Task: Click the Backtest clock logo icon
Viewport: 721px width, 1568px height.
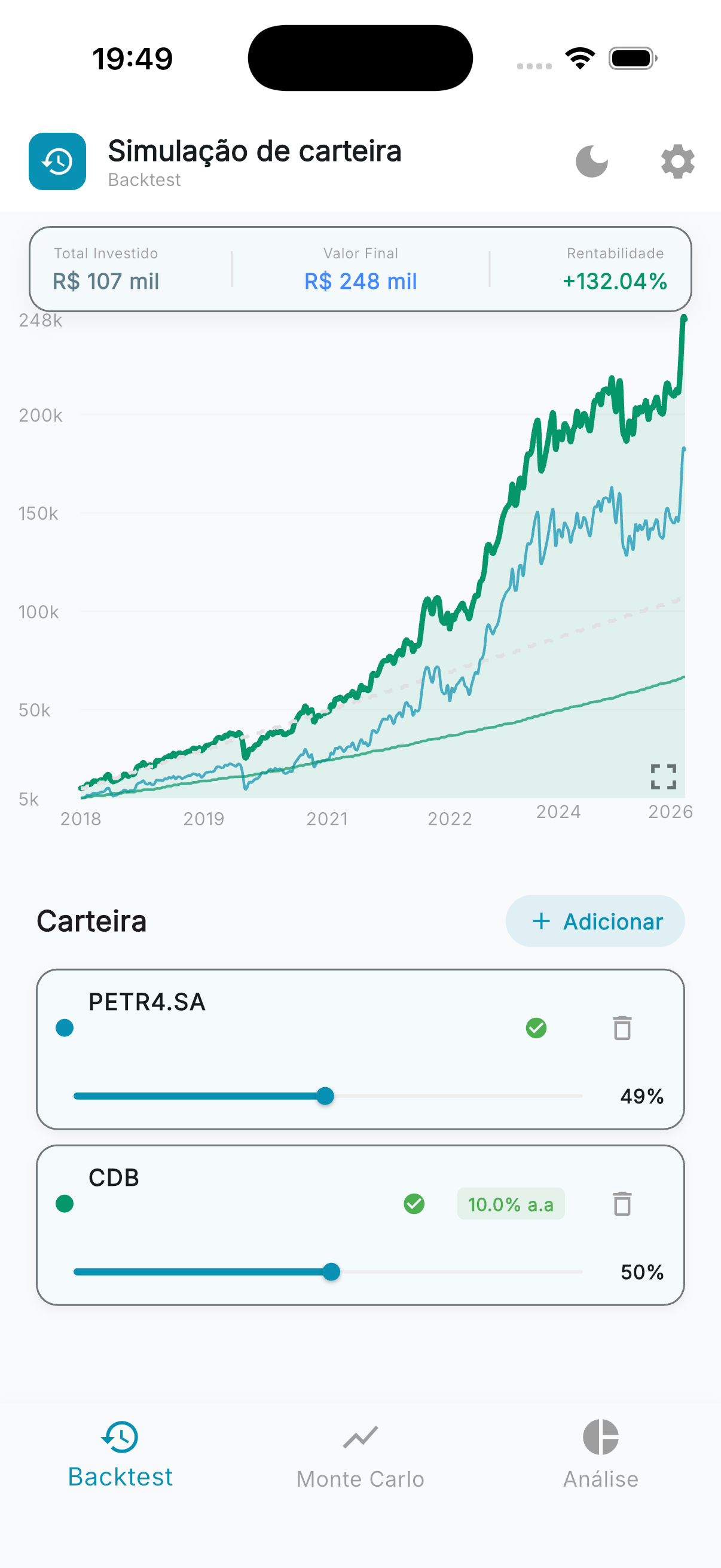Action: pyautogui.click(x=57, y=161)
